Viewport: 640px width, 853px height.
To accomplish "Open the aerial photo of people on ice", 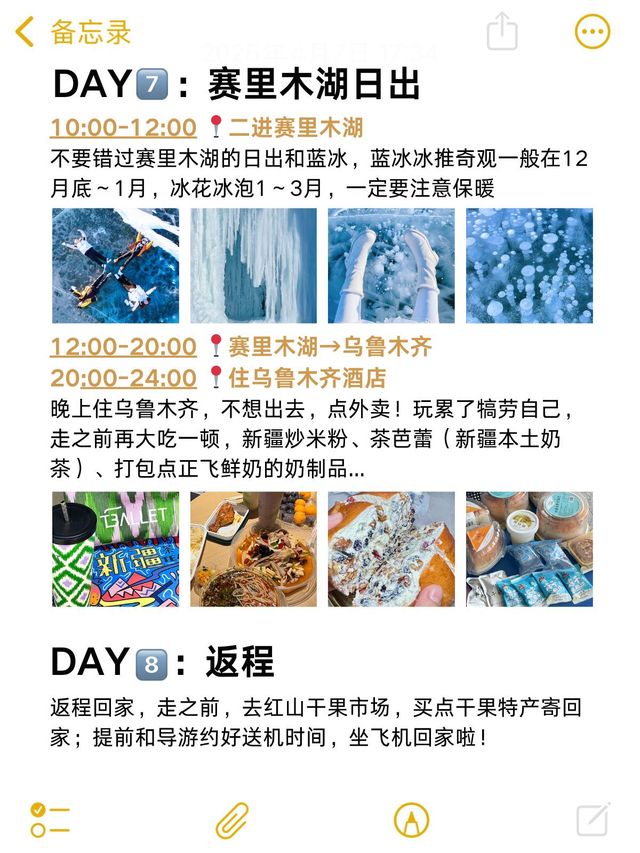I will click(x=115, y=266).
